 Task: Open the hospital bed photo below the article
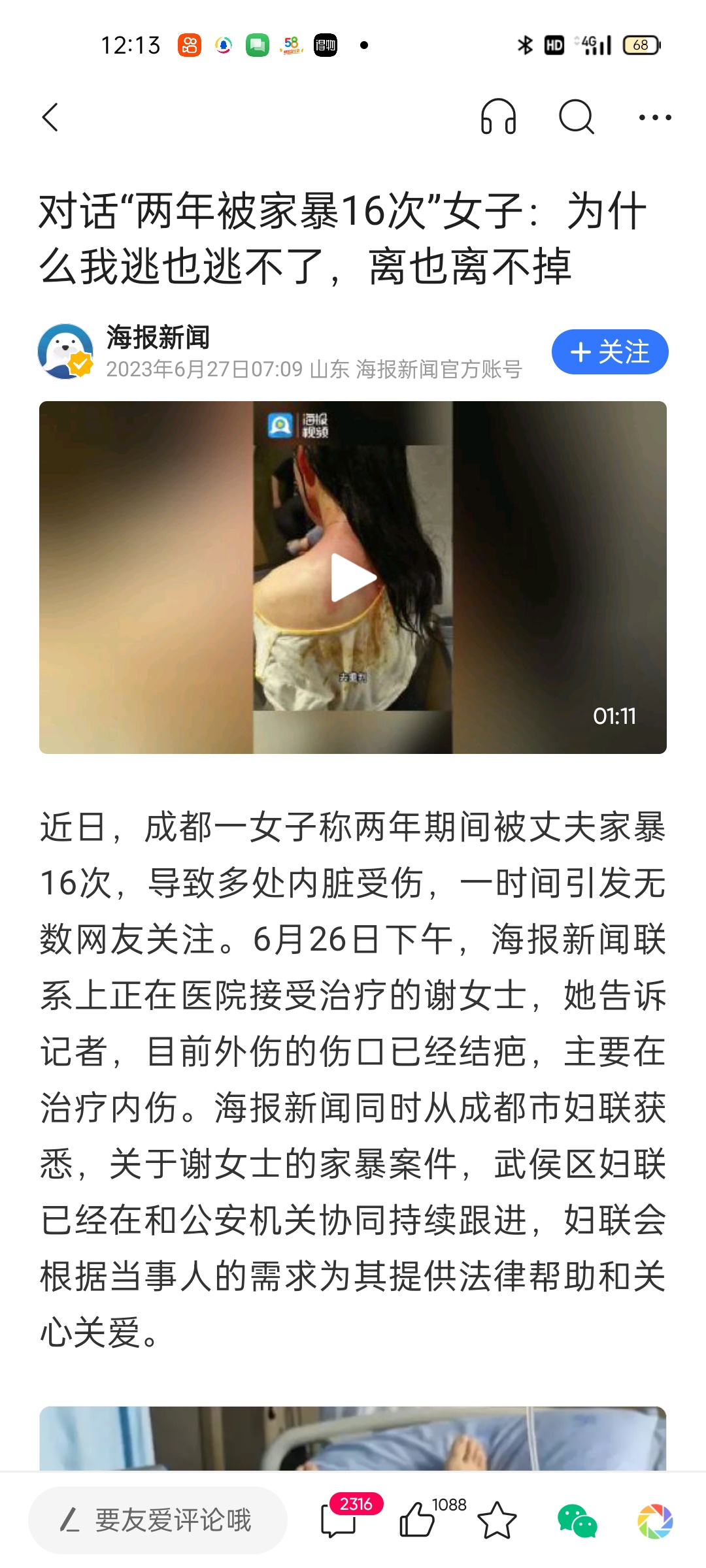click(x=353, y=1439)
